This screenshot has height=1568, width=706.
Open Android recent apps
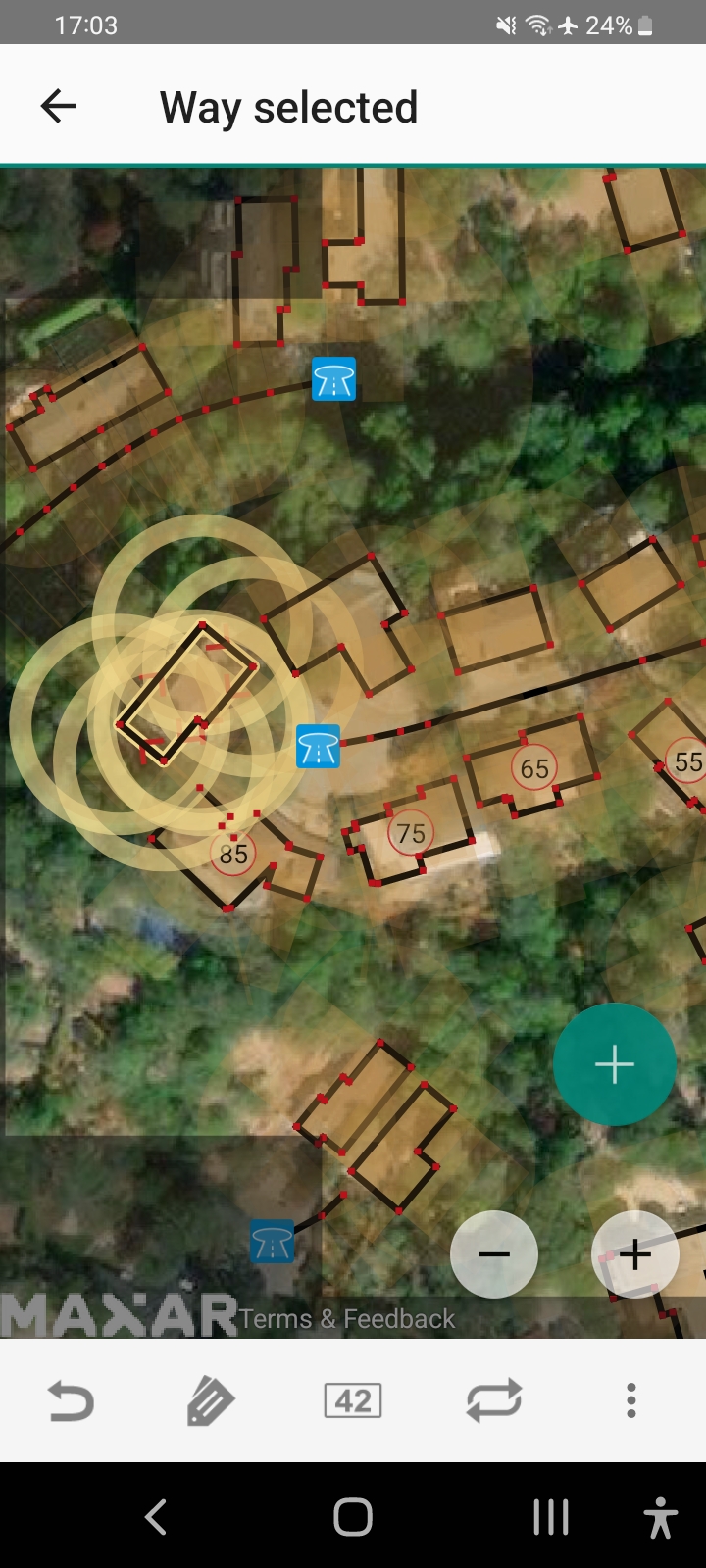[550, 1517]
